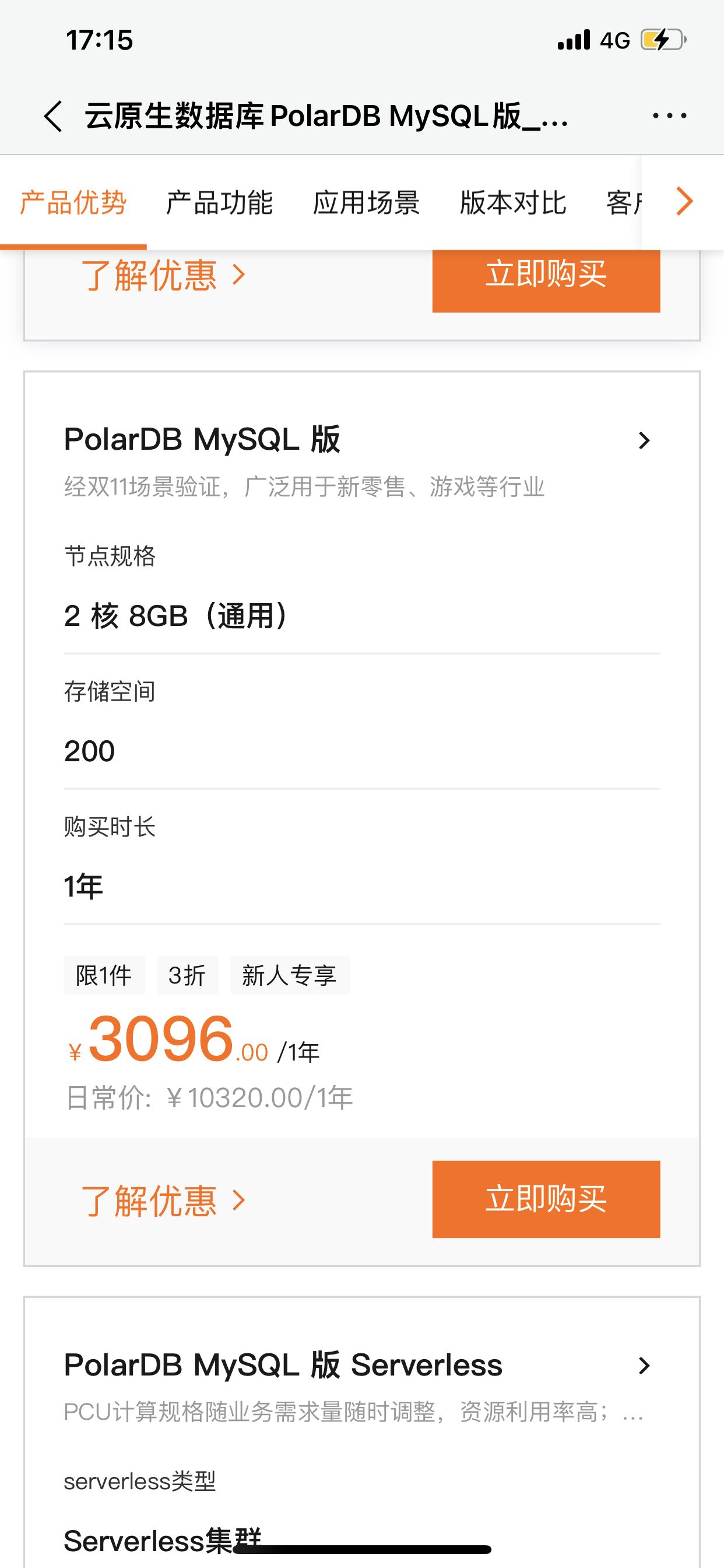Select the 产品优势 tab
Screen dimensions: 724x1568
pyautogui.click(x=73, y=202)
